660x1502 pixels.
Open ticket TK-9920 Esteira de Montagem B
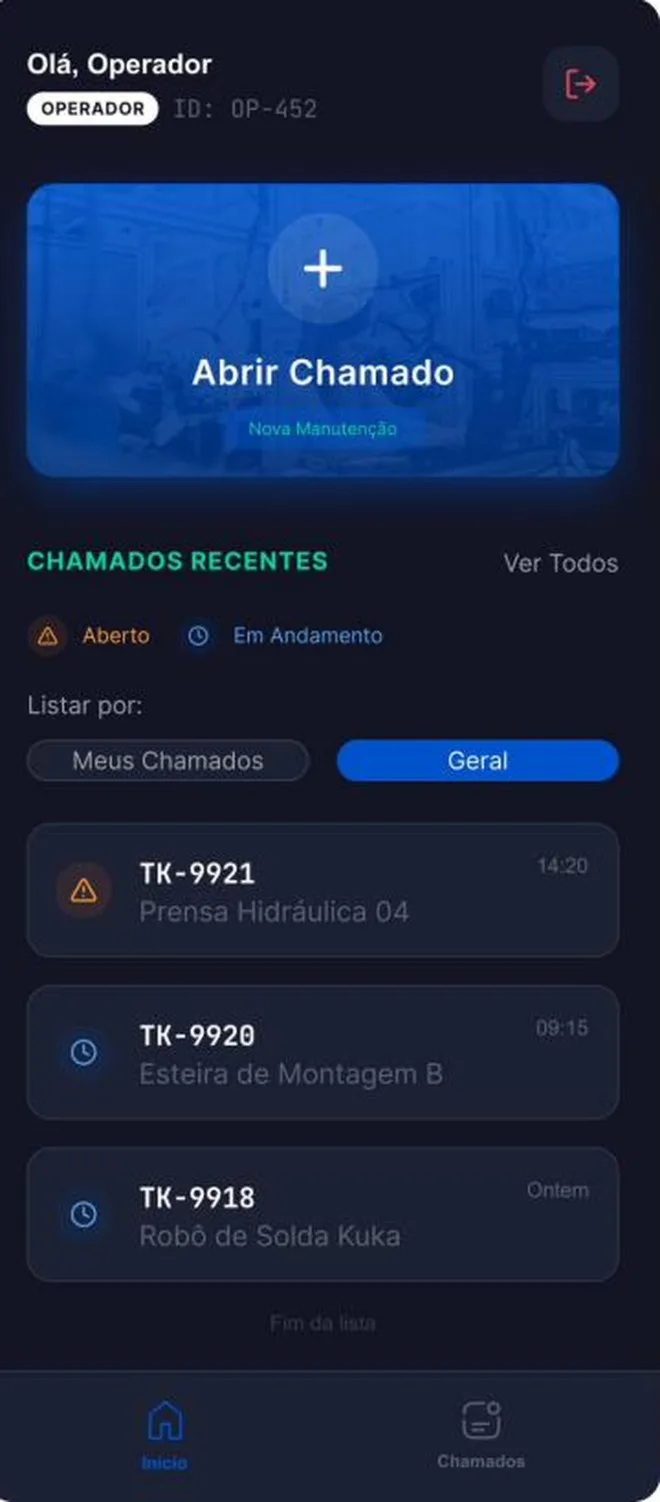pos(323,1052)
